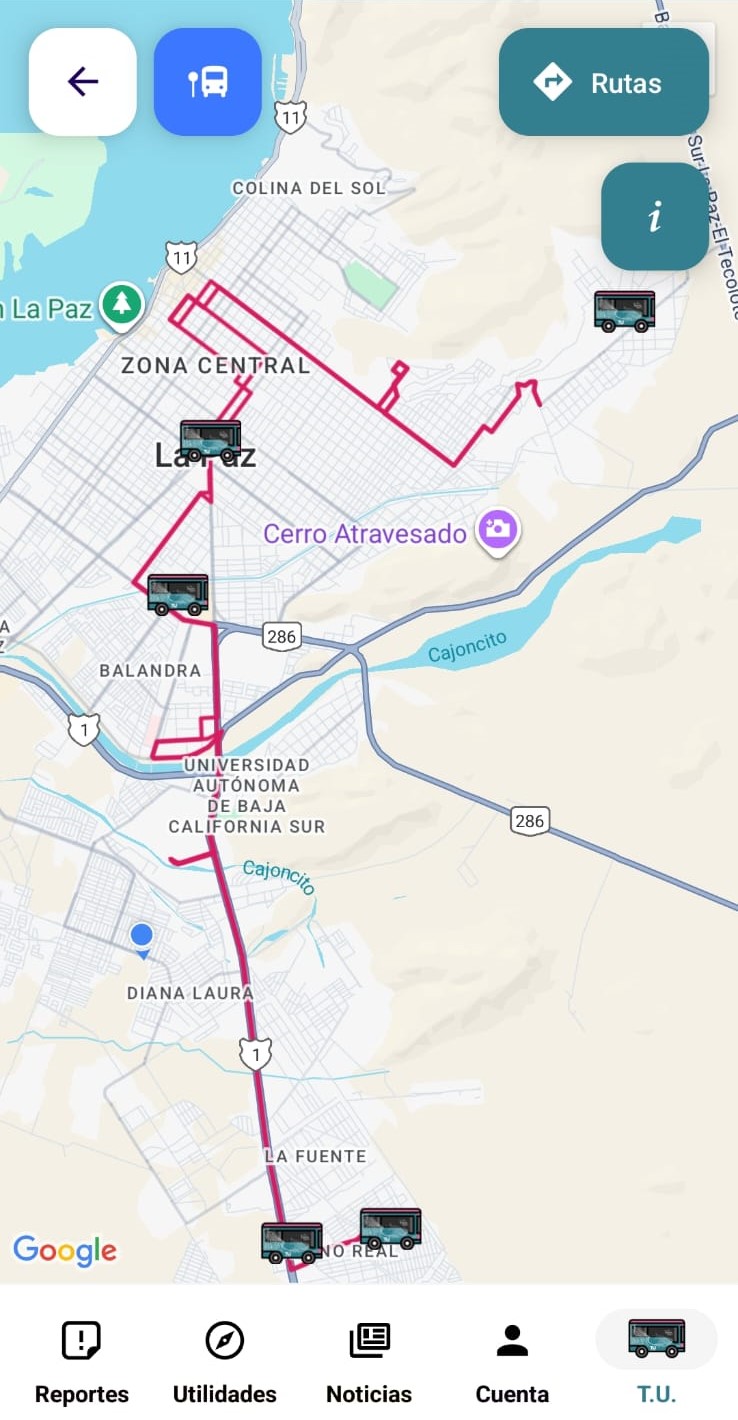Open the information button

click(655, 216)
